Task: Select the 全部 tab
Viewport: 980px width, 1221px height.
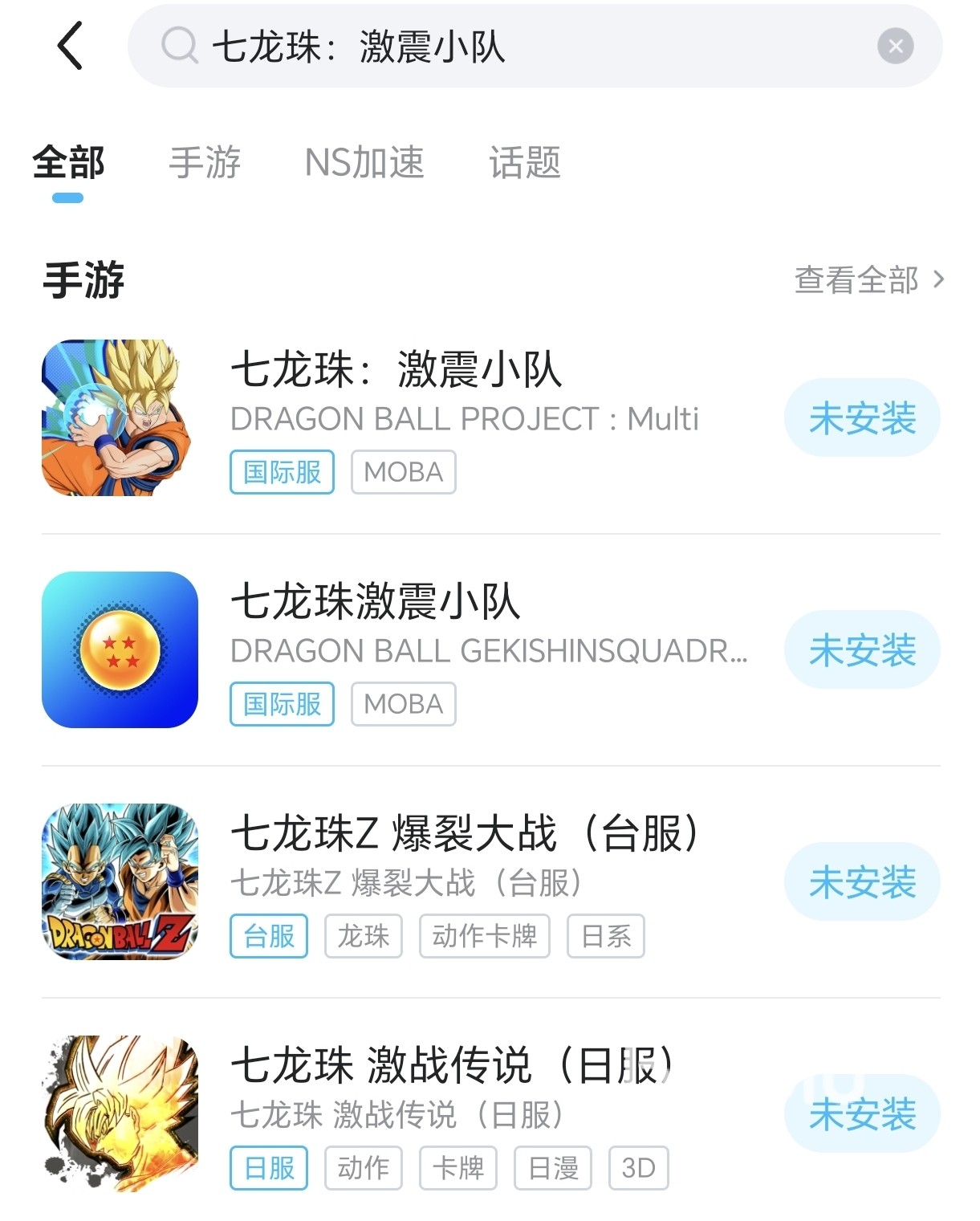Action: pyautogui.click(x=68, y=163)
